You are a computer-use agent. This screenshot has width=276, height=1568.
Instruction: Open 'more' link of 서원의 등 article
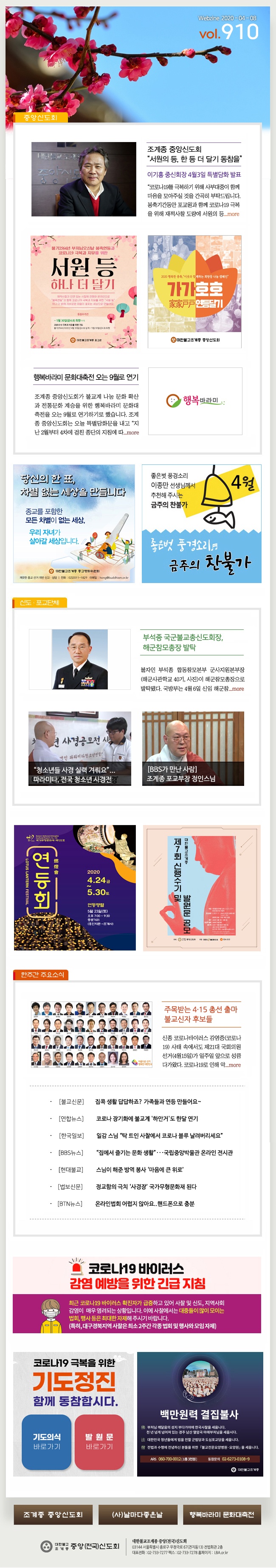tap(233, 213)
